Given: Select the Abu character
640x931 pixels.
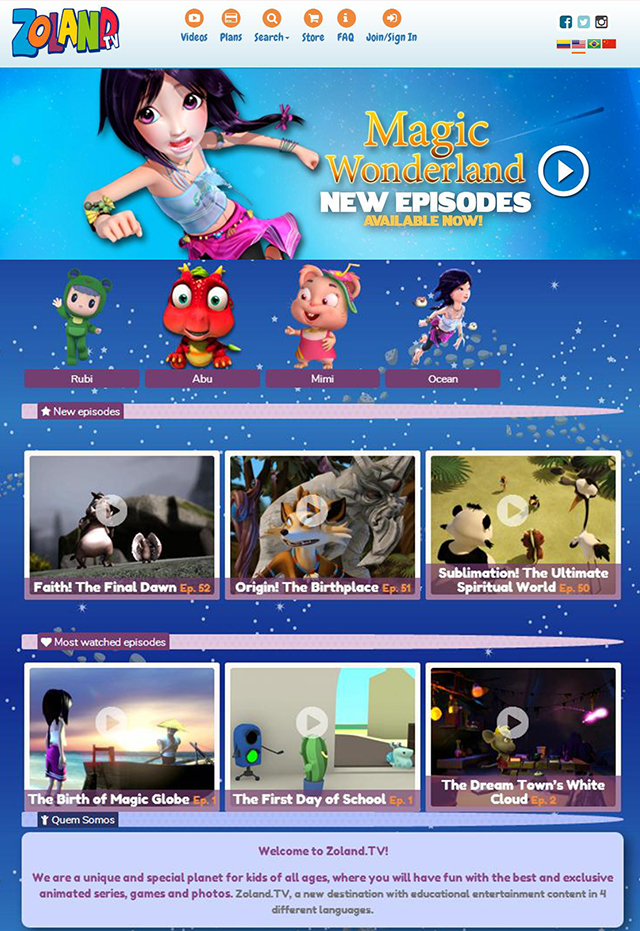Looking at the screenshot, I should (202, 379).
